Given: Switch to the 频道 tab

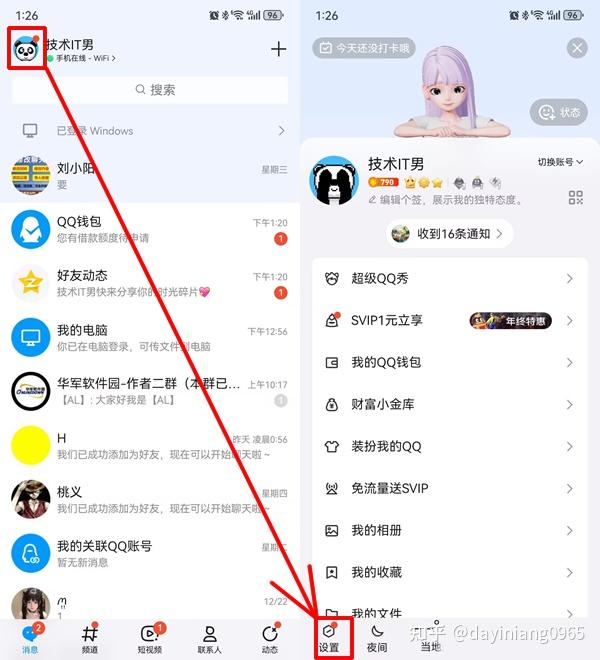Looking at the screenshot, I should pos(90,638).
